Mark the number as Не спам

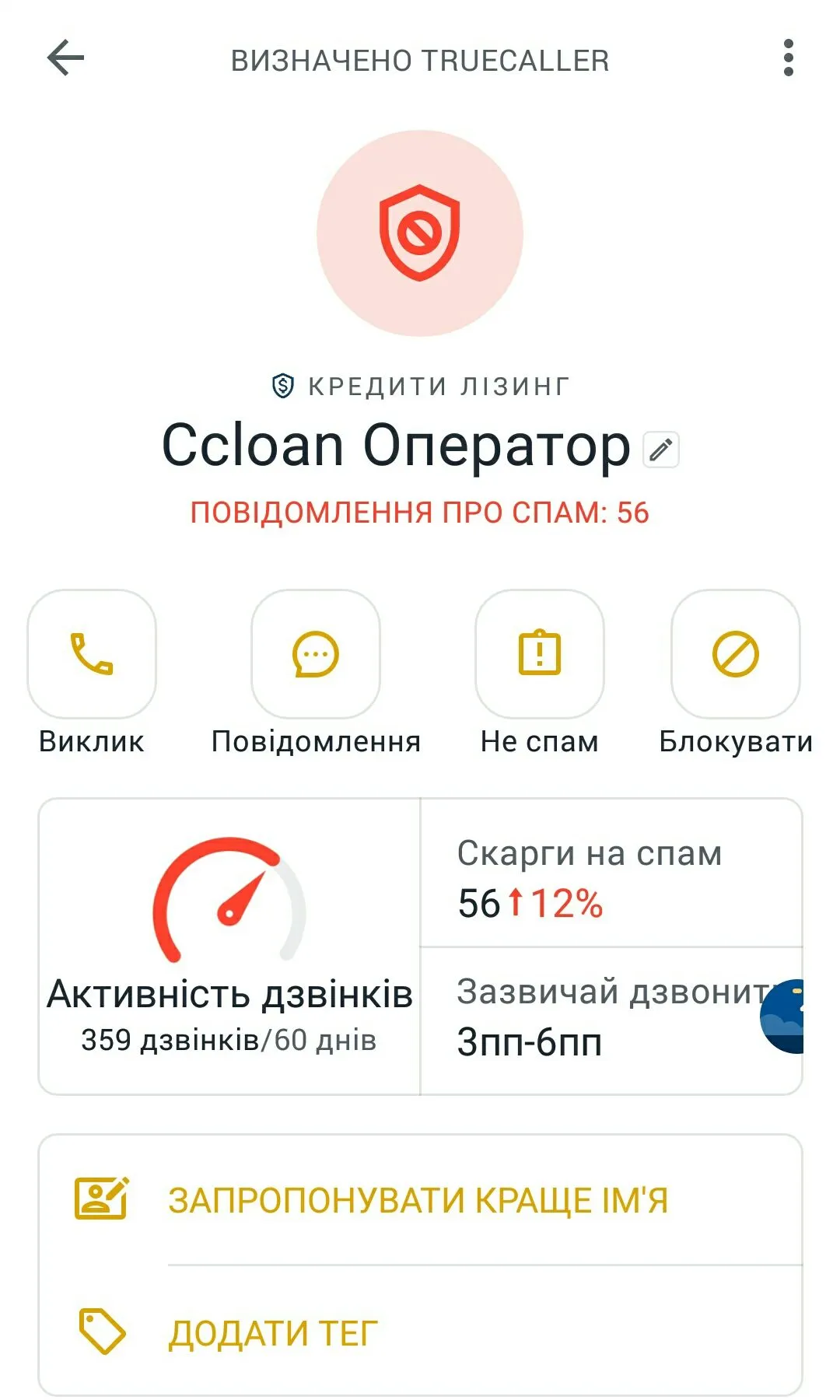(539, 654)
